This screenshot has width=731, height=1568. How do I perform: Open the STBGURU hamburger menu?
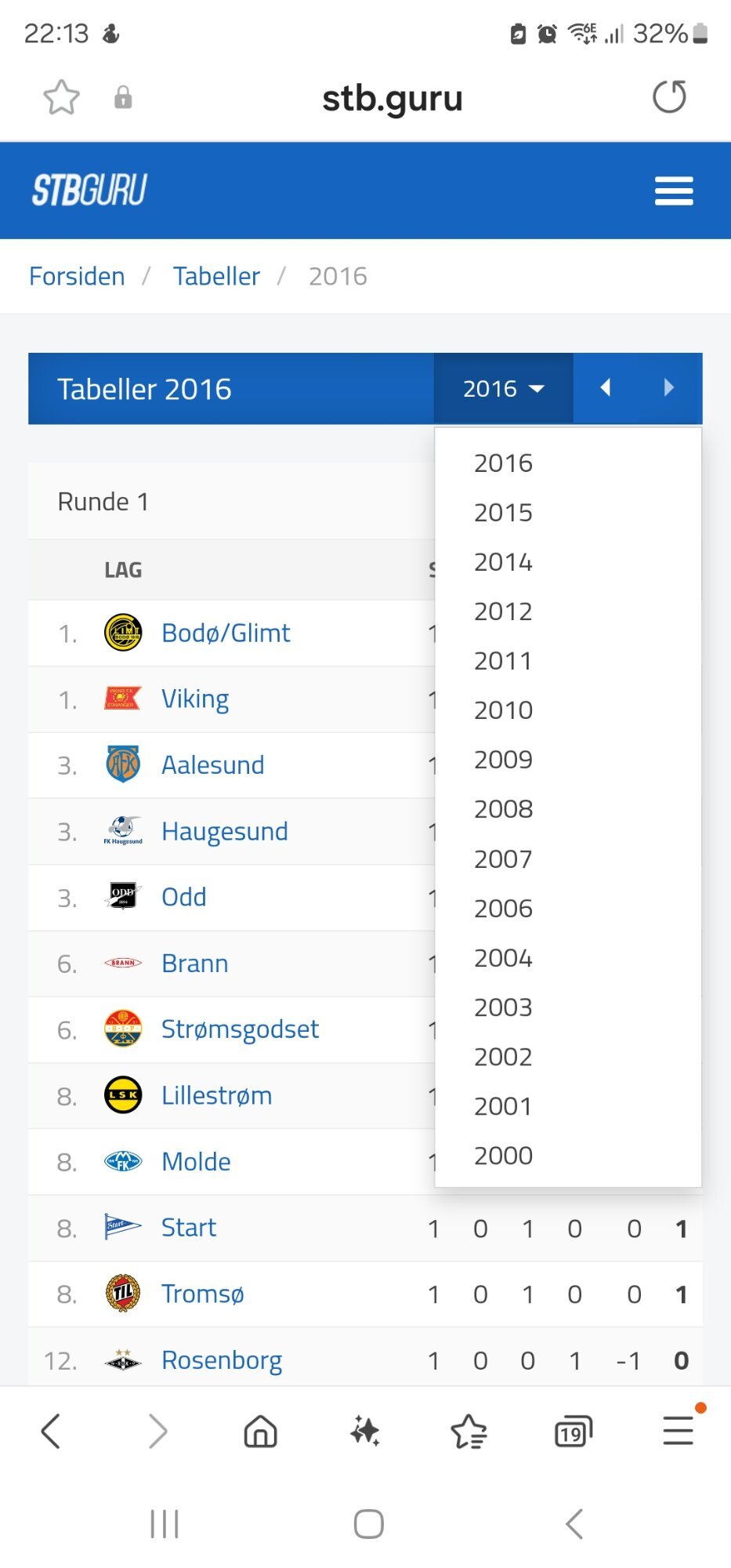(674, 191)
